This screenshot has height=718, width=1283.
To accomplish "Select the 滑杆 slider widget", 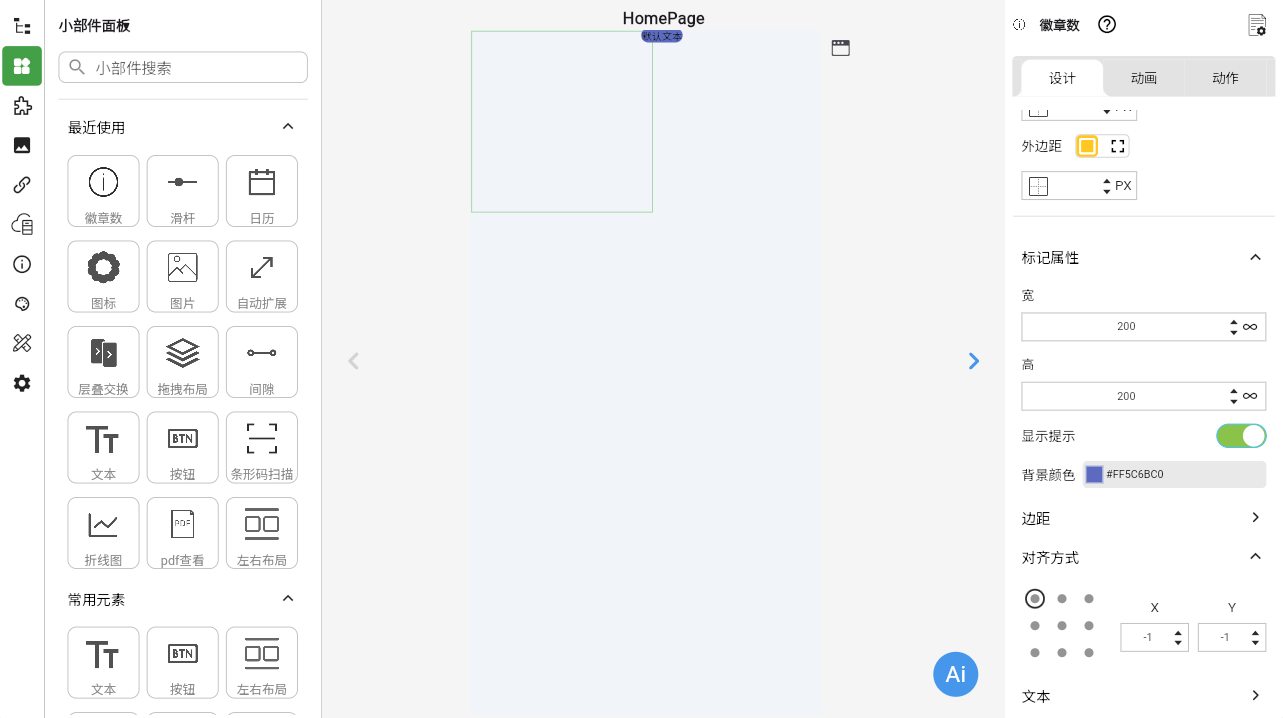I will [x=182, y=190].
